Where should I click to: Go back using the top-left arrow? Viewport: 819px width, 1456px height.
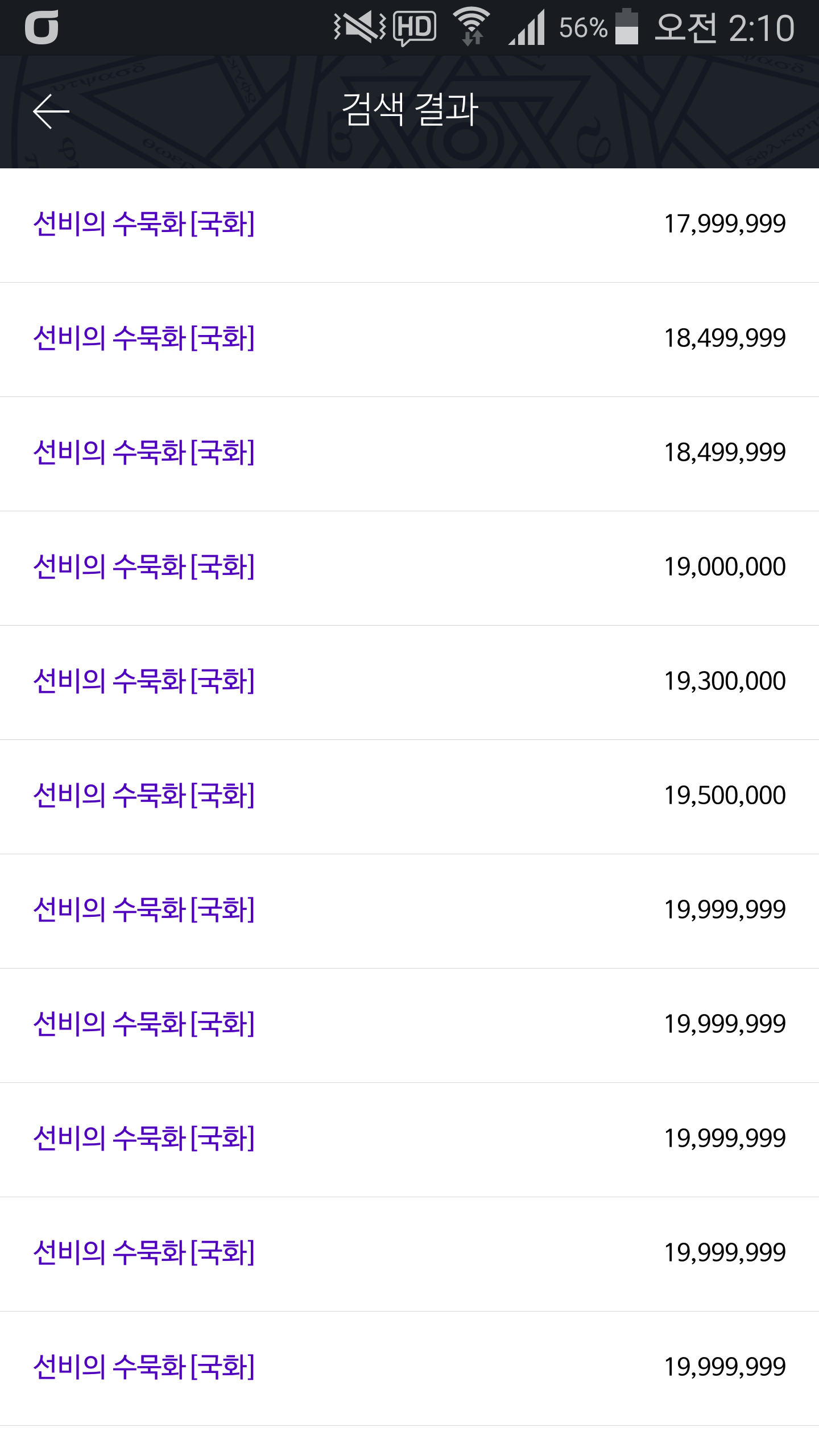click(x=51, y=111)
